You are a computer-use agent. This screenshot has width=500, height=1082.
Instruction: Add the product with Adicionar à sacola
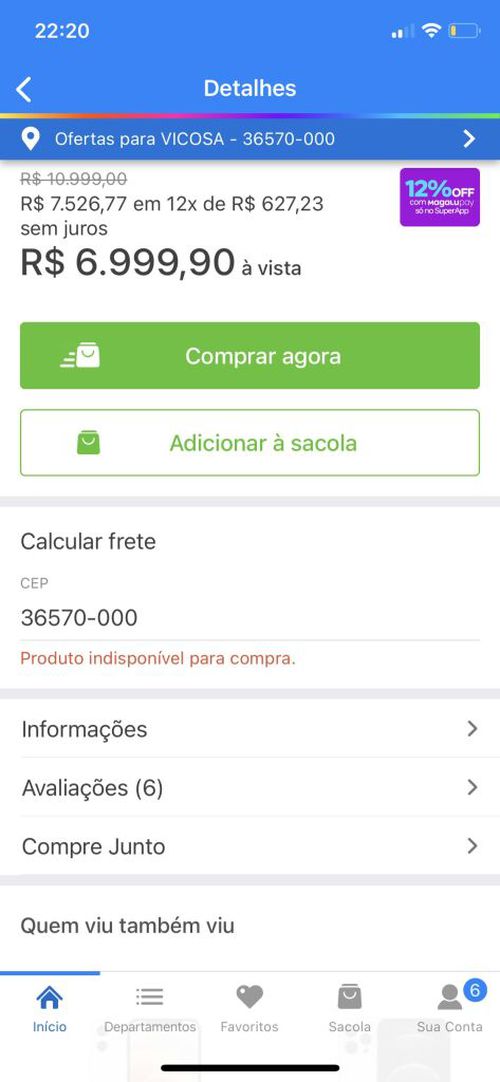250,443
